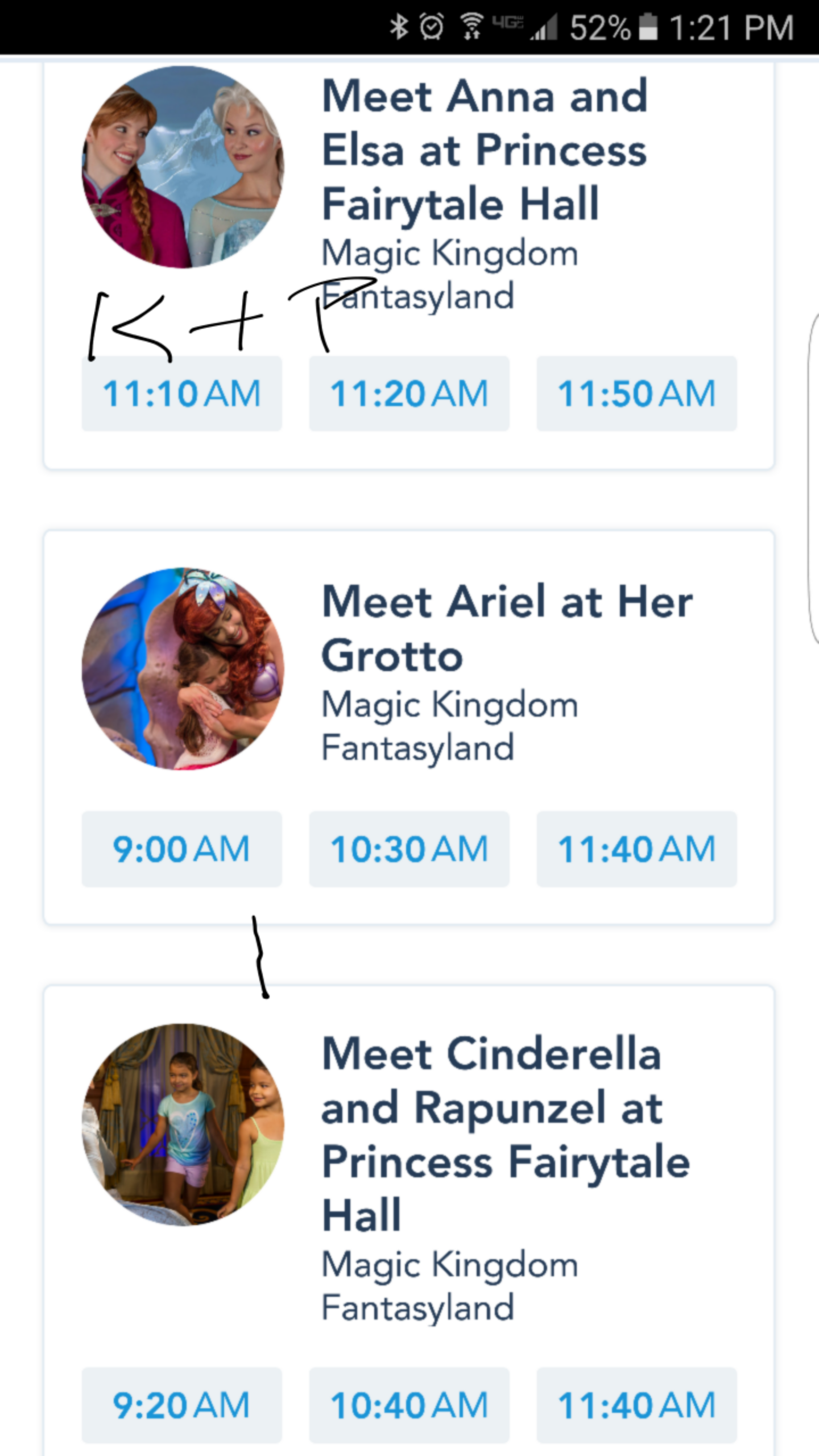Pick 11:50 AM for Anna and Elsa
Viewport: 819px width, 1456px height.
tap(636, 394)
